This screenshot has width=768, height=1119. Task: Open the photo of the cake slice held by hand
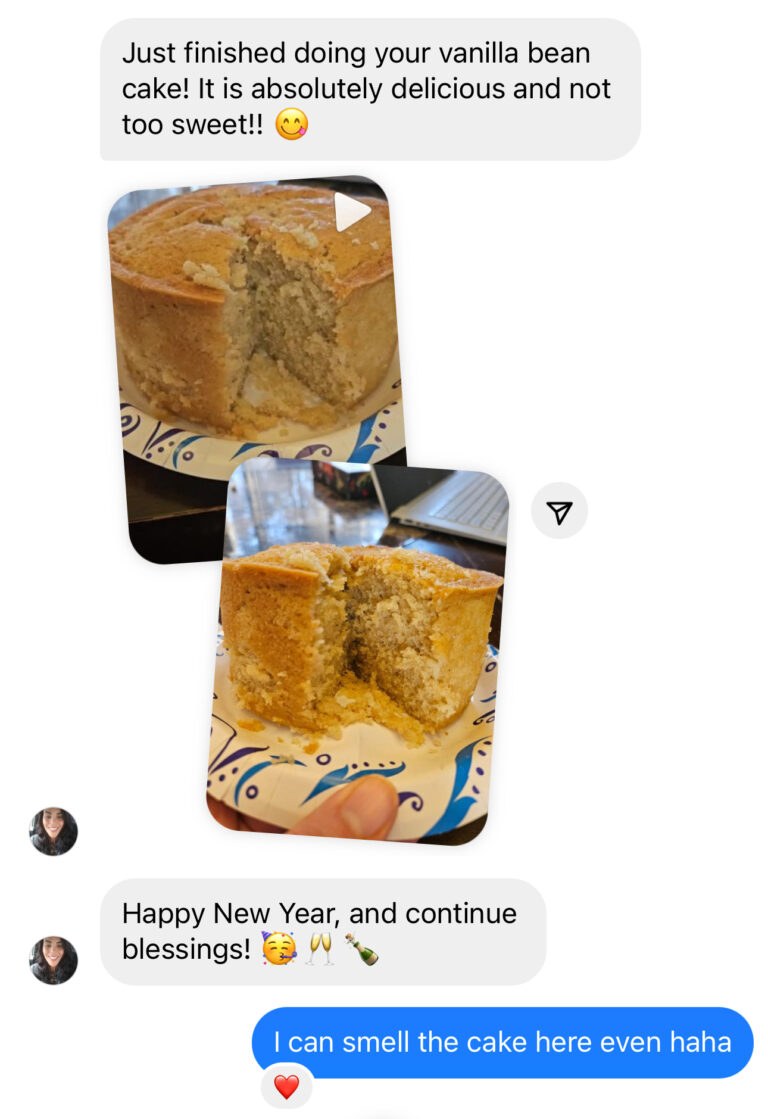pos(360,650)
